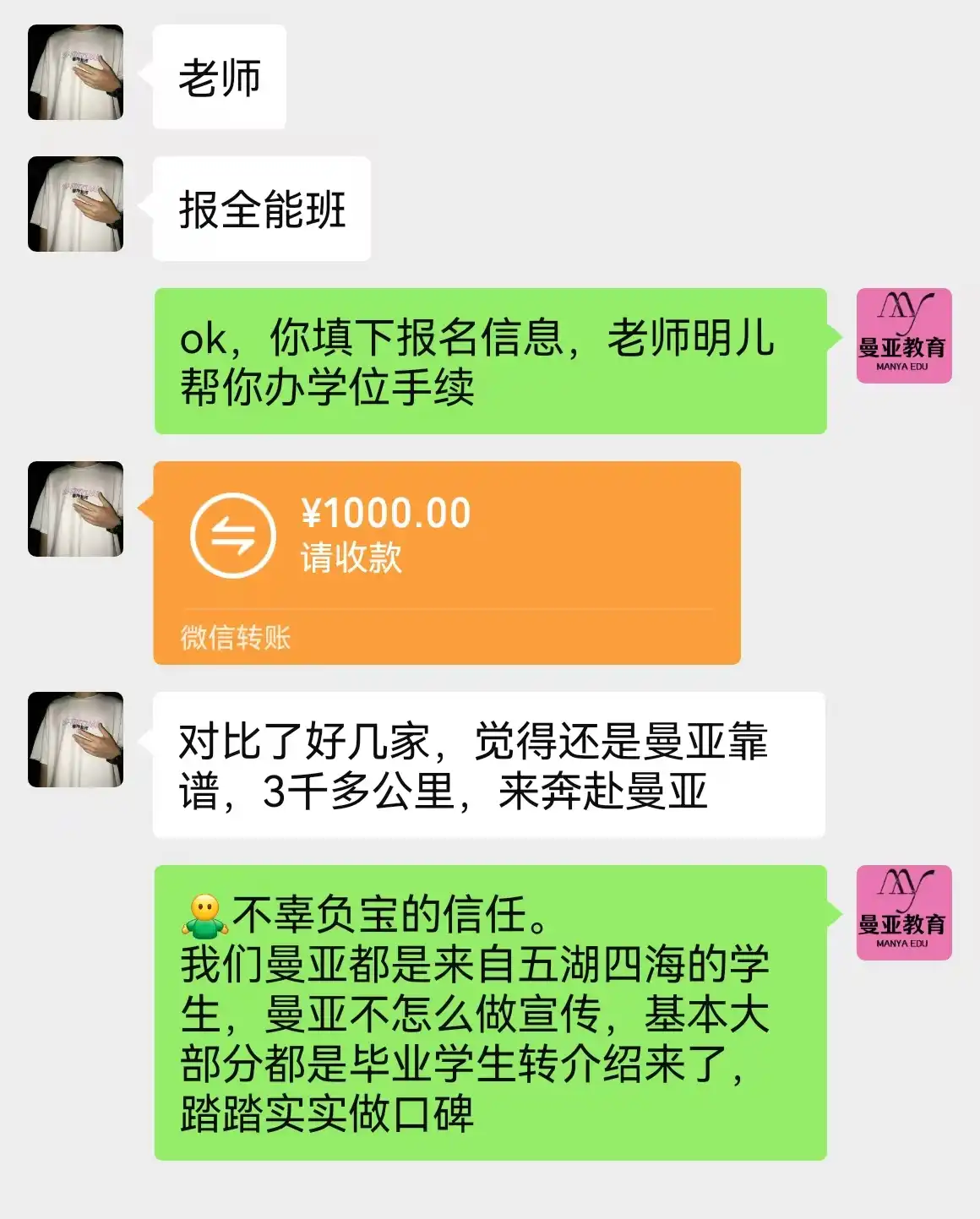
Task: Open 曼亚教育 avatar next to the ok reply
Action: coord(903,335)
